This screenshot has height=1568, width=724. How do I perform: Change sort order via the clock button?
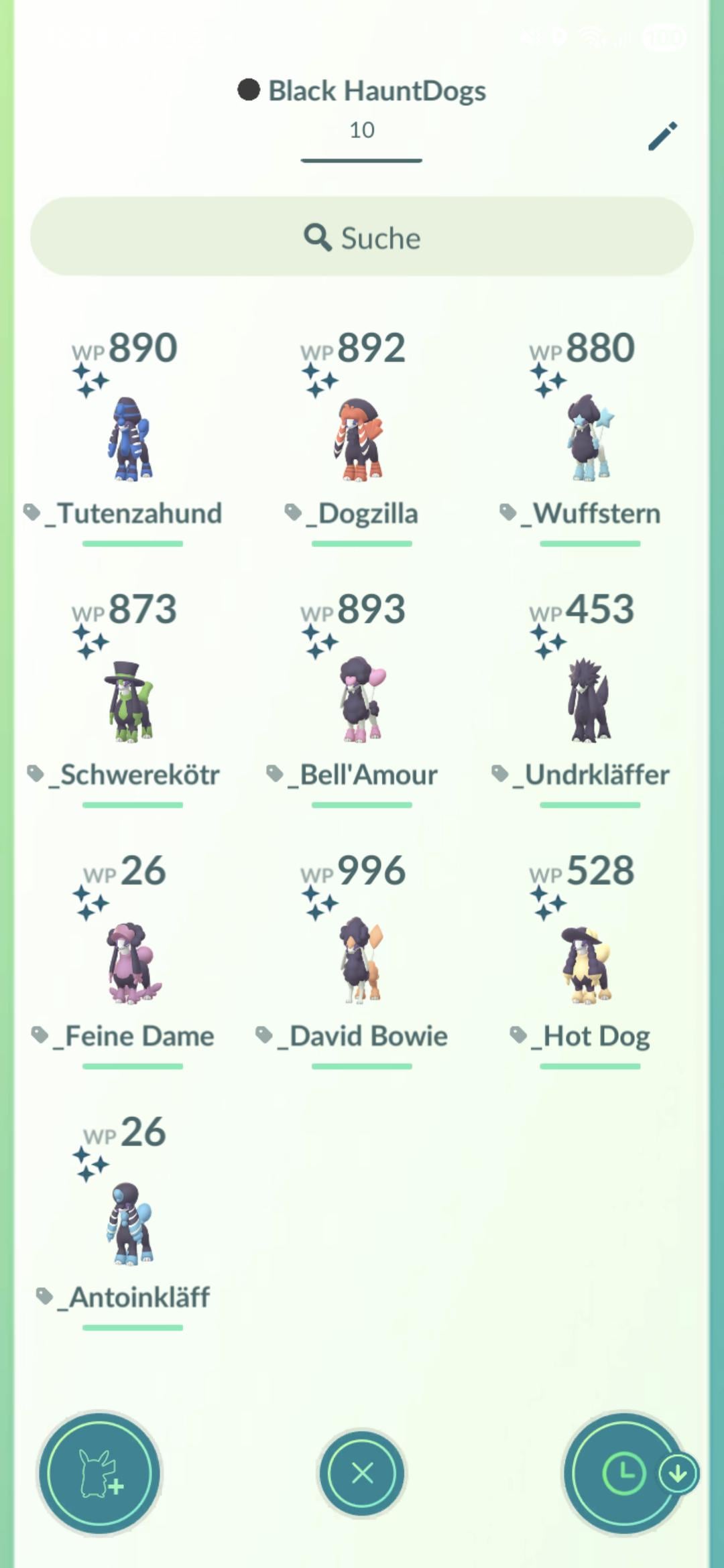coord(623,1473)
